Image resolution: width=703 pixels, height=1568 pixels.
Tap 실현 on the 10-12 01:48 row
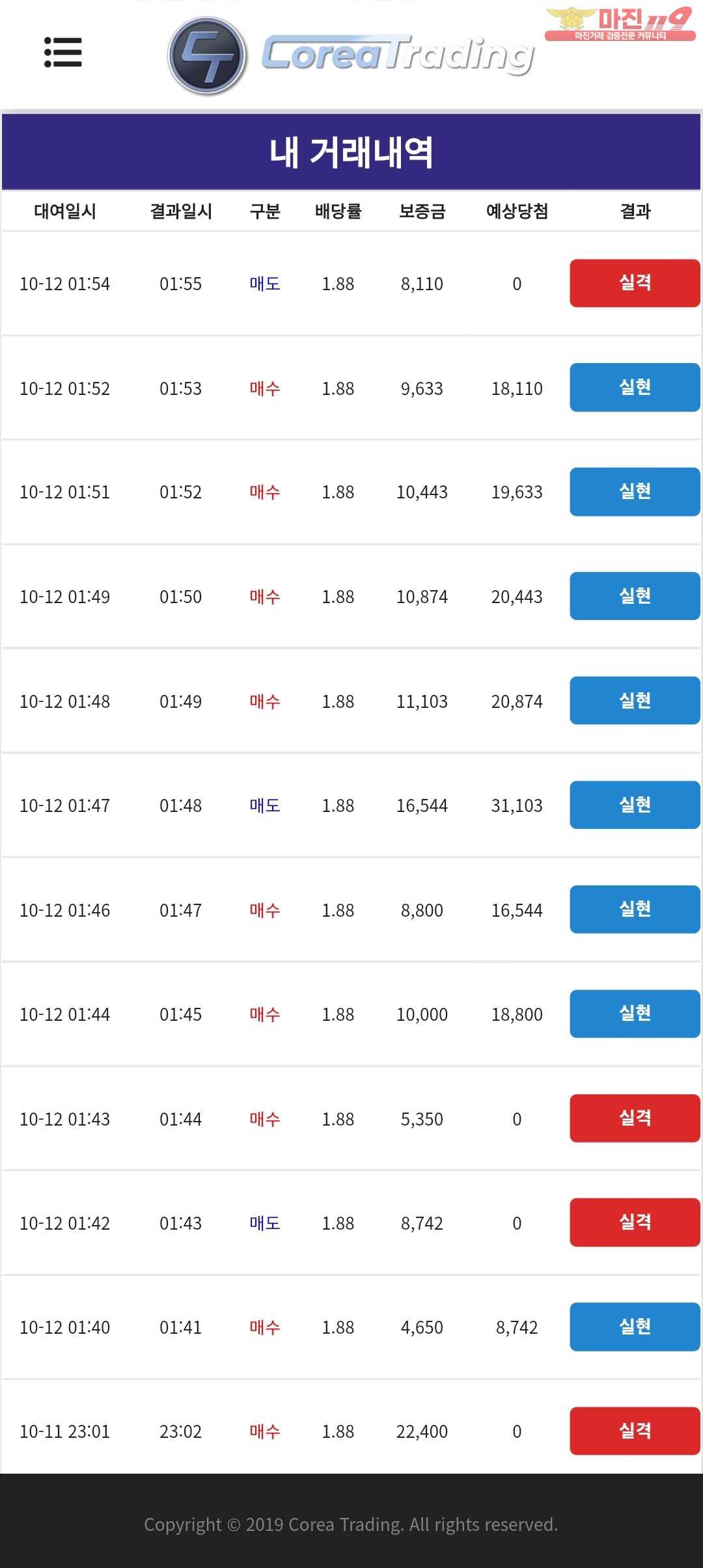click(635, 701)
